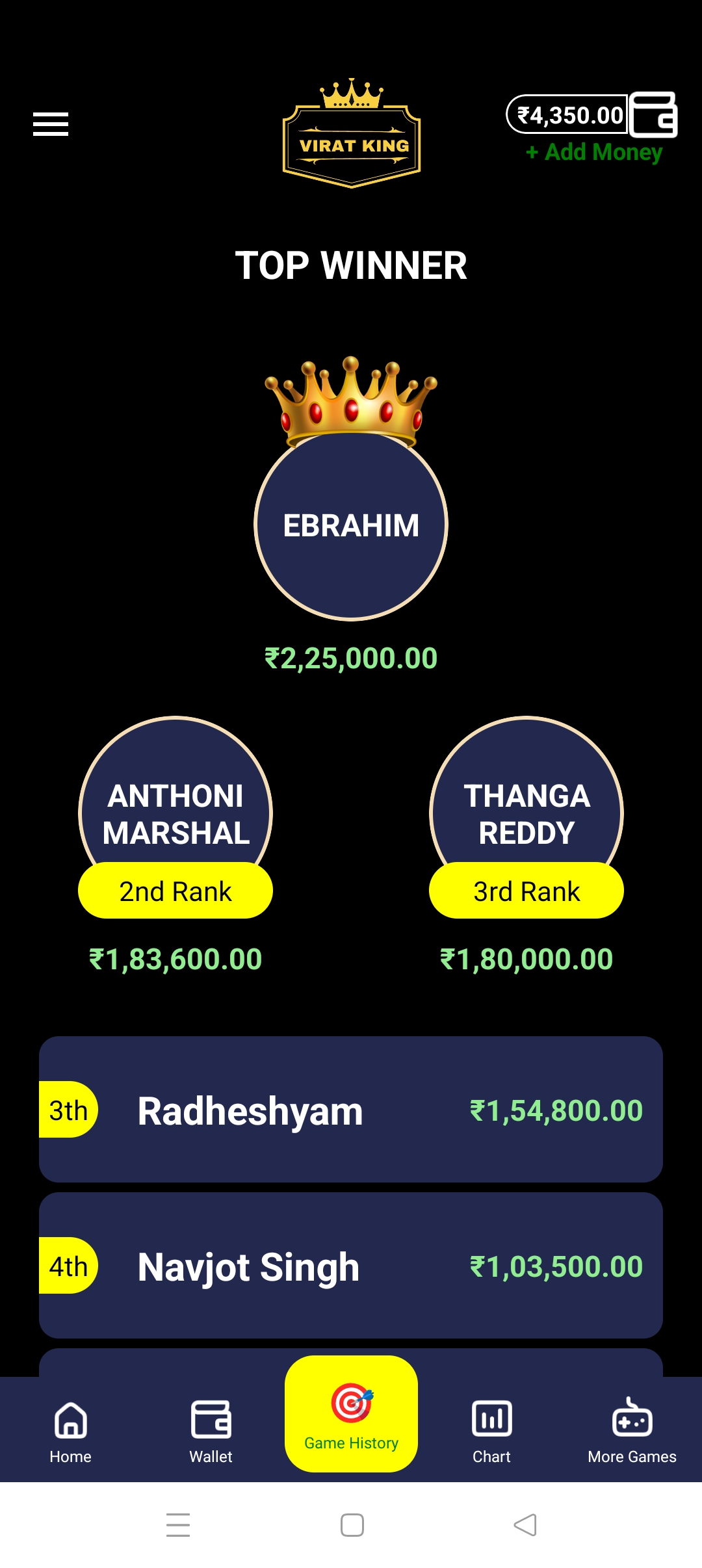The width and height of the screenshot is (702, 1568).
Task: Open wallet balance icon at top
Action: pyautogui.click(x=653, y=114)
